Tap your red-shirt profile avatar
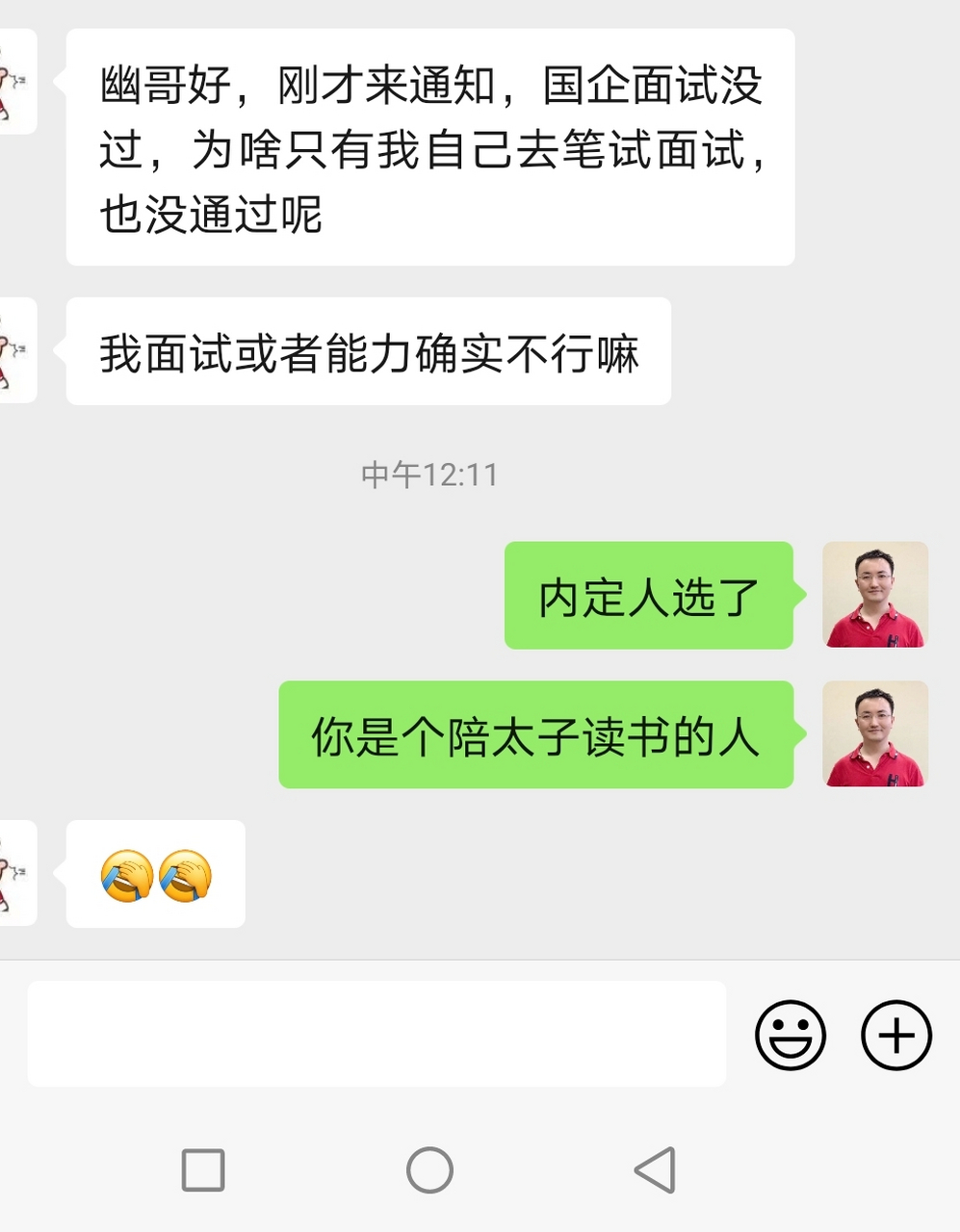This screenshot has height=1232, width=960. pyautogui.click(x=874, y=595)
